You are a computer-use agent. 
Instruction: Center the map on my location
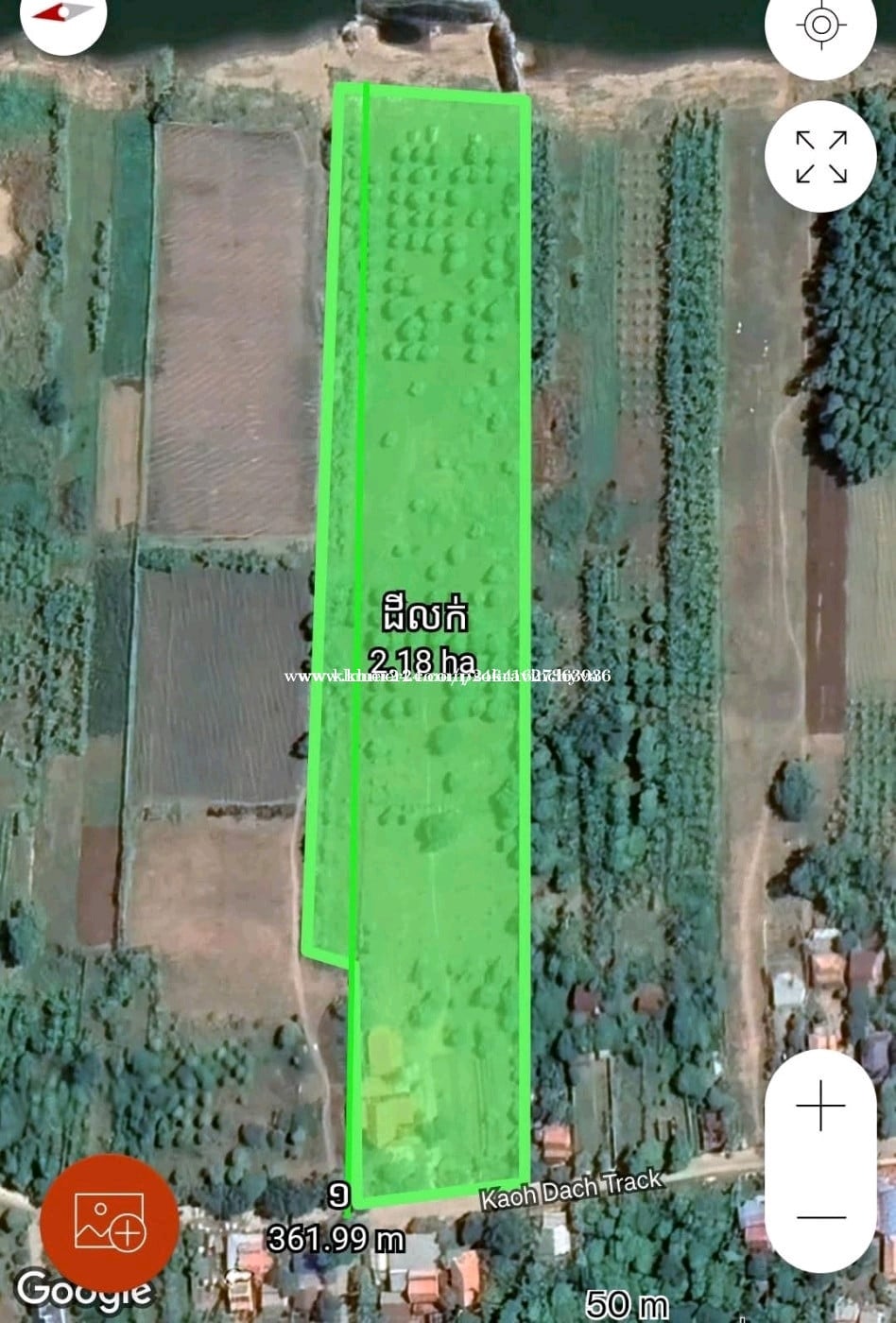coord(820,26)
